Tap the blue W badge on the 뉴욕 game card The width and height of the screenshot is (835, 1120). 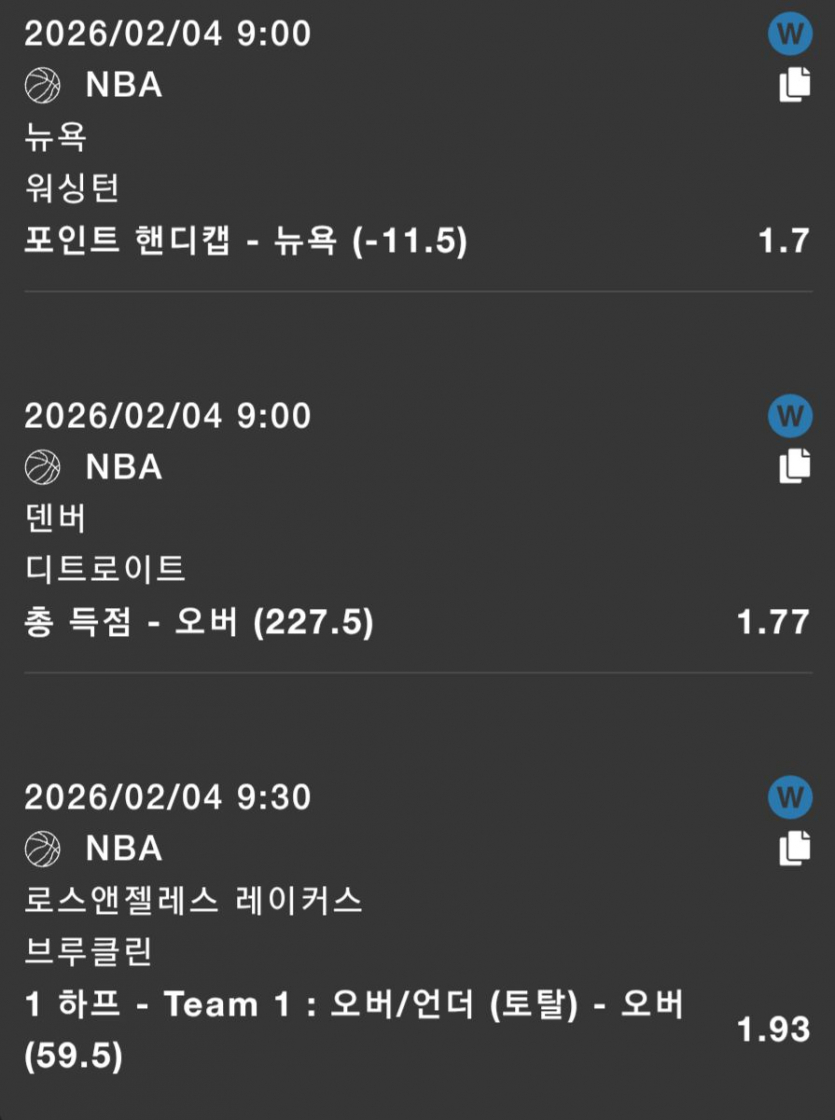(x=791, y=33)
